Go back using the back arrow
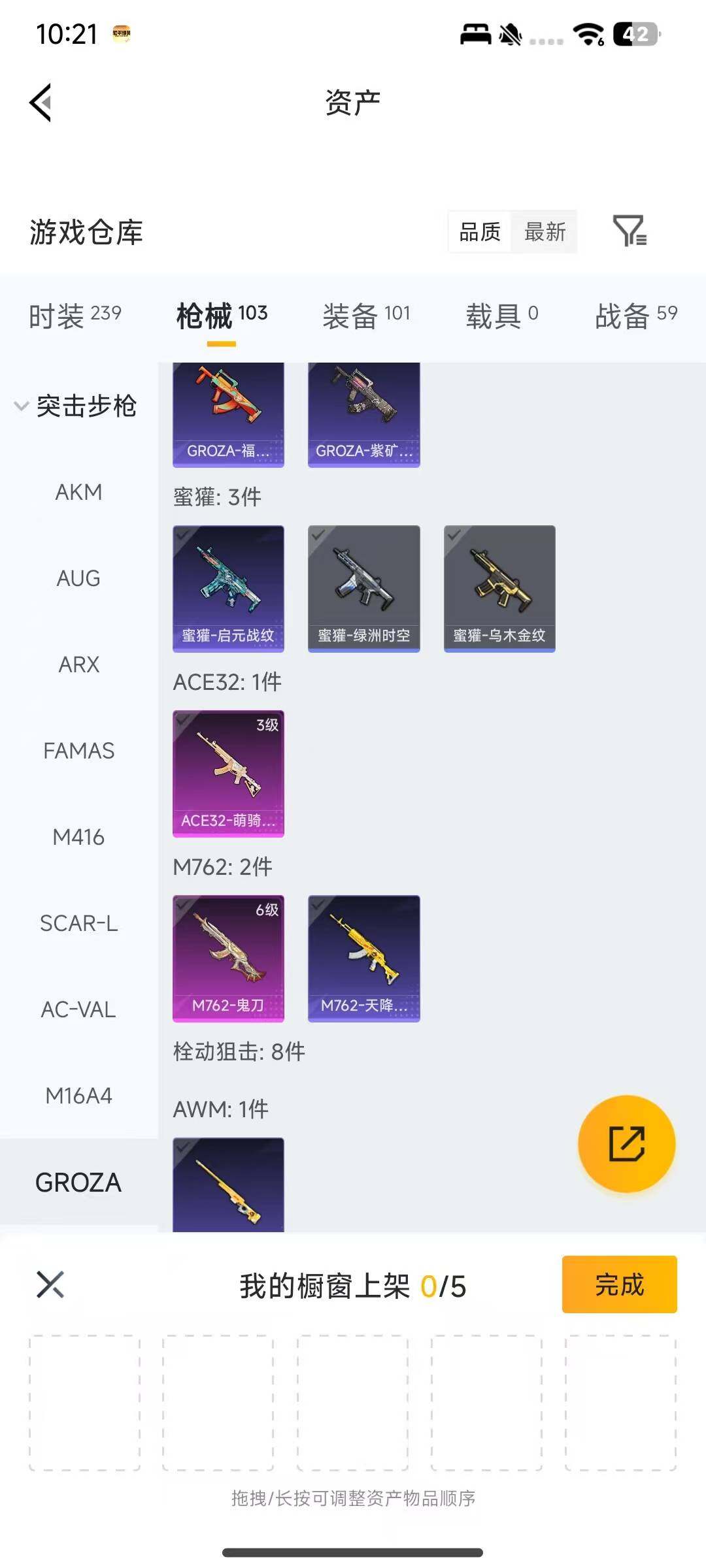Image resolution: width=706 pixels, height=1568 pixels. (x=41, y=103)
